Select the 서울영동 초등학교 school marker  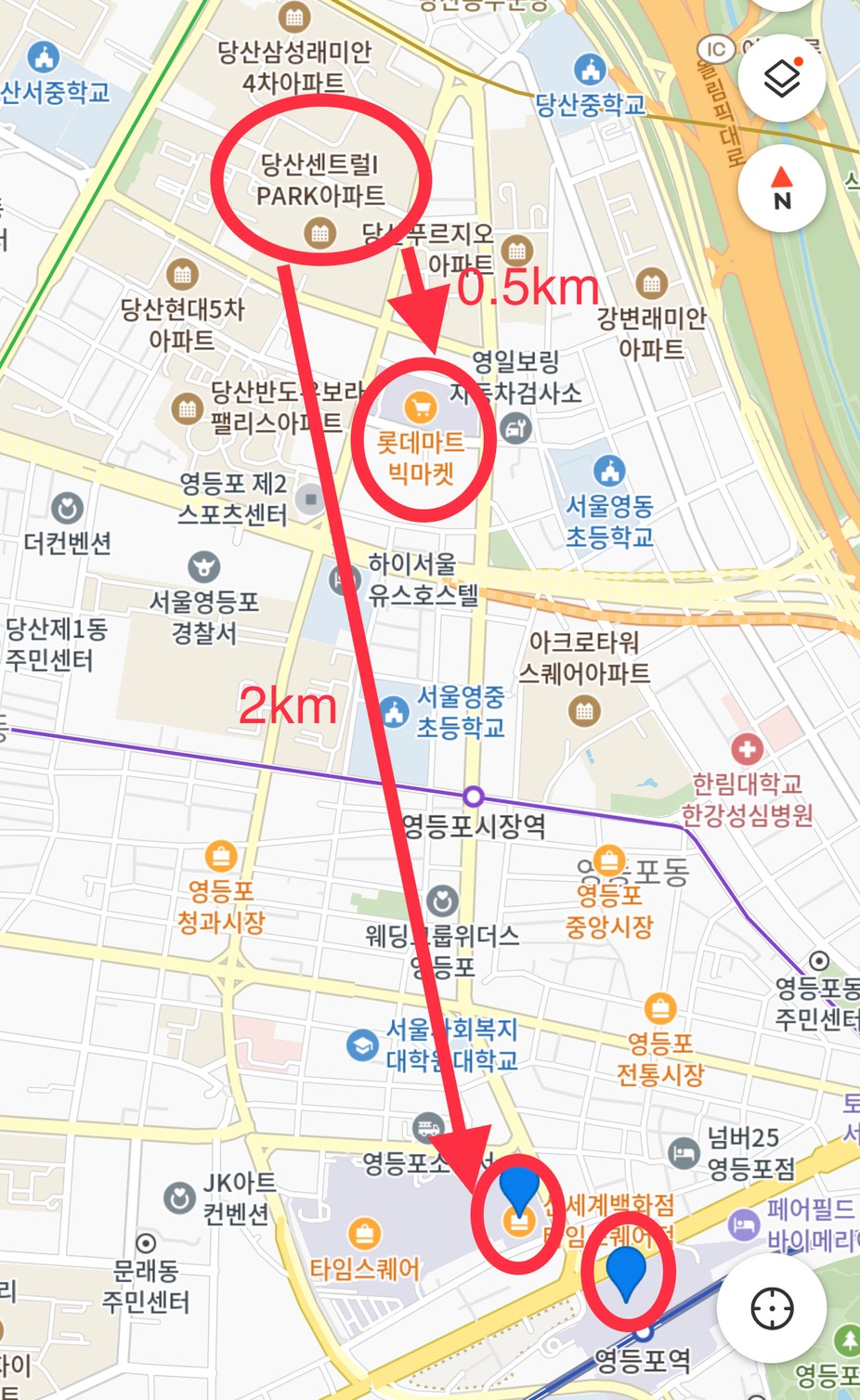click(x=609, y=471)
